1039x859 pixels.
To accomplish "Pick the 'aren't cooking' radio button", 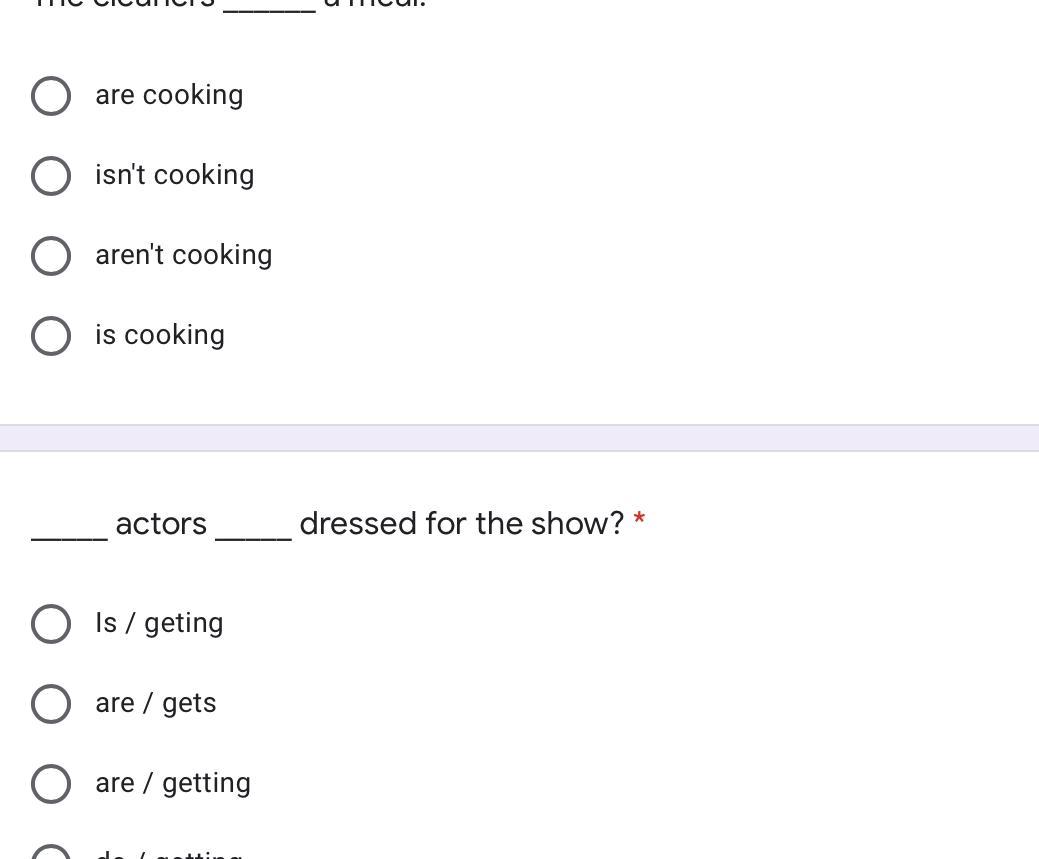I will [51, 256].
